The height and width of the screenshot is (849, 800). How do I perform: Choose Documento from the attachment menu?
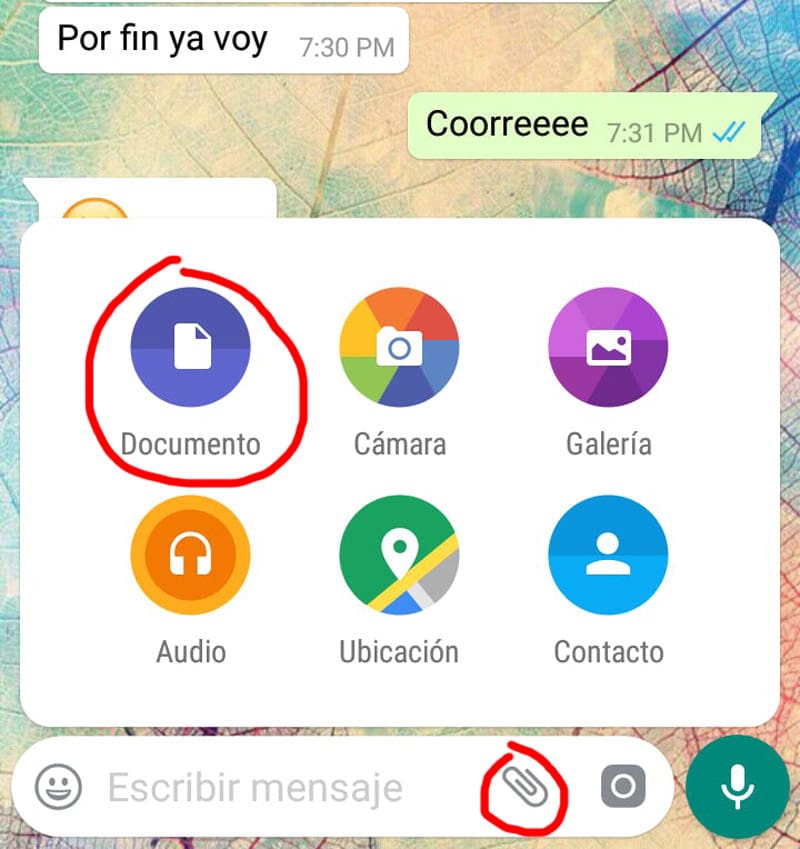pyautogui.click(x=190, y=347)
